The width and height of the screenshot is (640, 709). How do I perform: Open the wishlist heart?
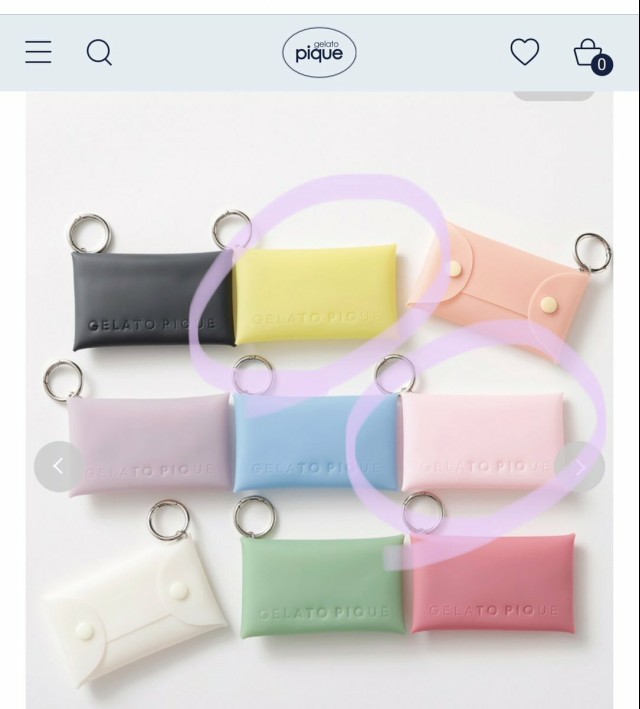[524, 52]
